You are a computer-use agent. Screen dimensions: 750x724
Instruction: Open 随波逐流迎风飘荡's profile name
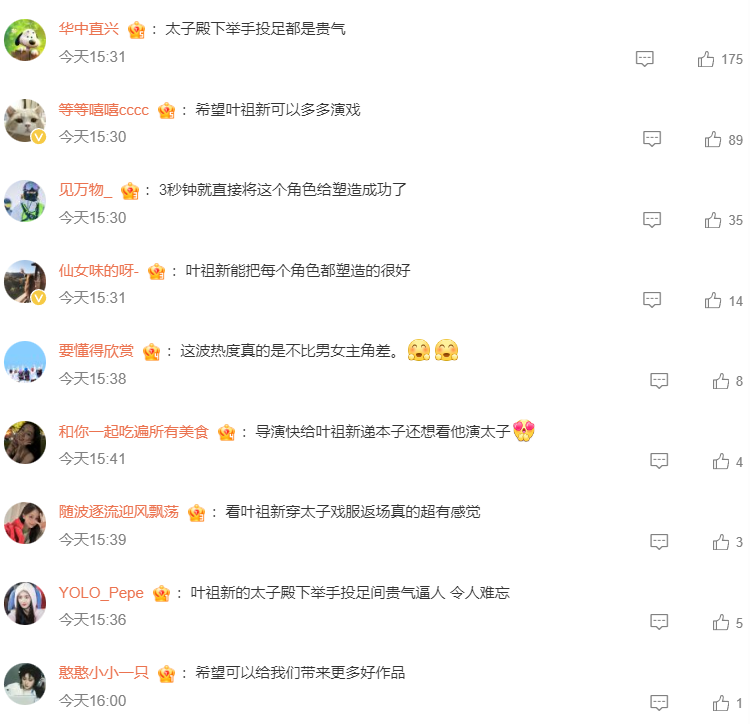[x=118, y=512]
